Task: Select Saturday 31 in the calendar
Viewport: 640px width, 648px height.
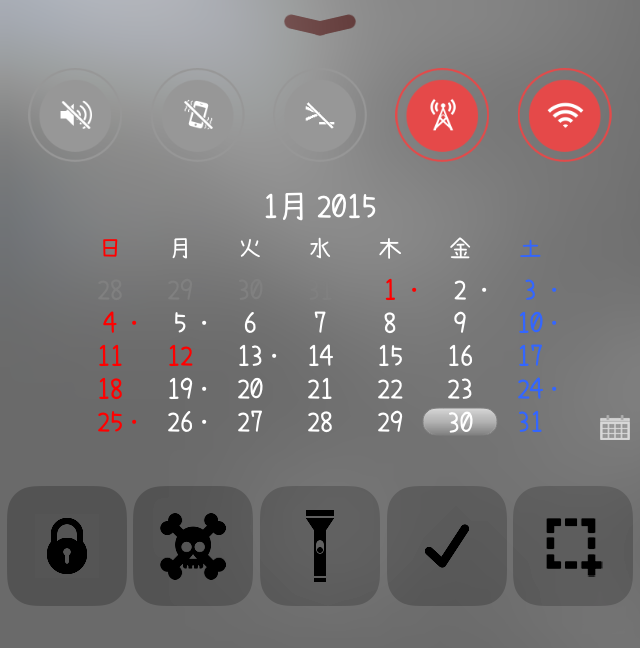Action: [x=530, y=422]
